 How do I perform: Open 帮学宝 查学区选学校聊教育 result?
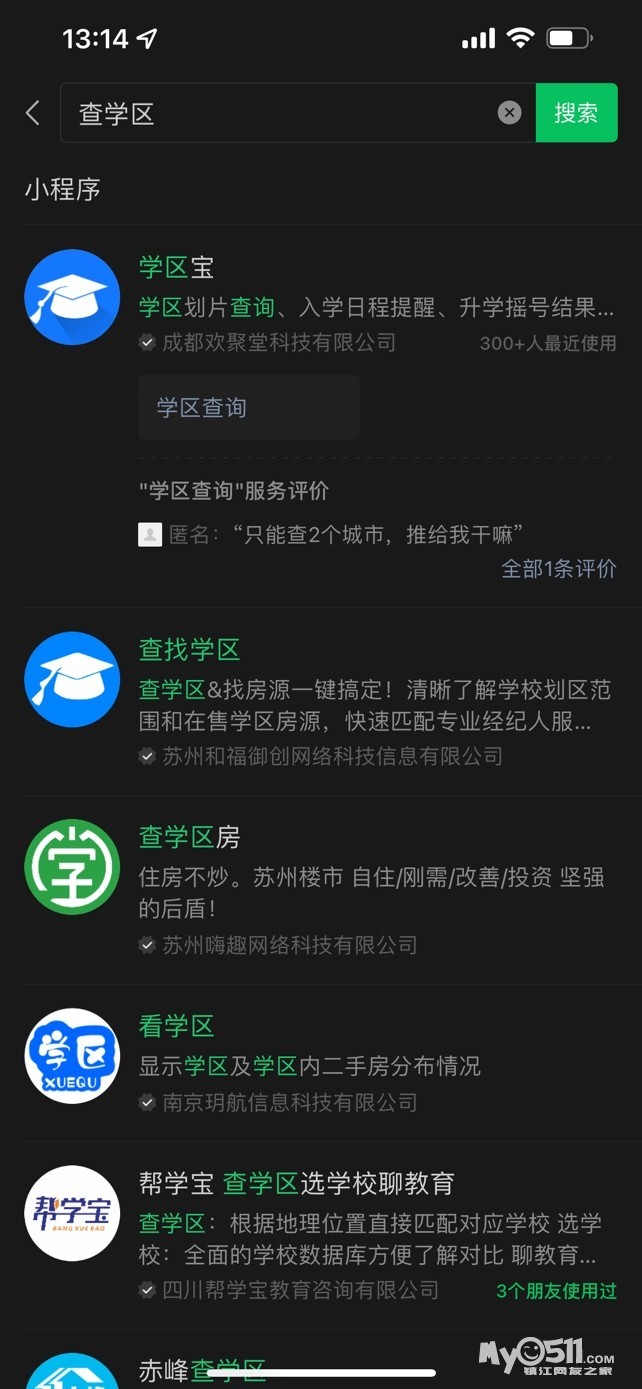[x=296, y=1185]
